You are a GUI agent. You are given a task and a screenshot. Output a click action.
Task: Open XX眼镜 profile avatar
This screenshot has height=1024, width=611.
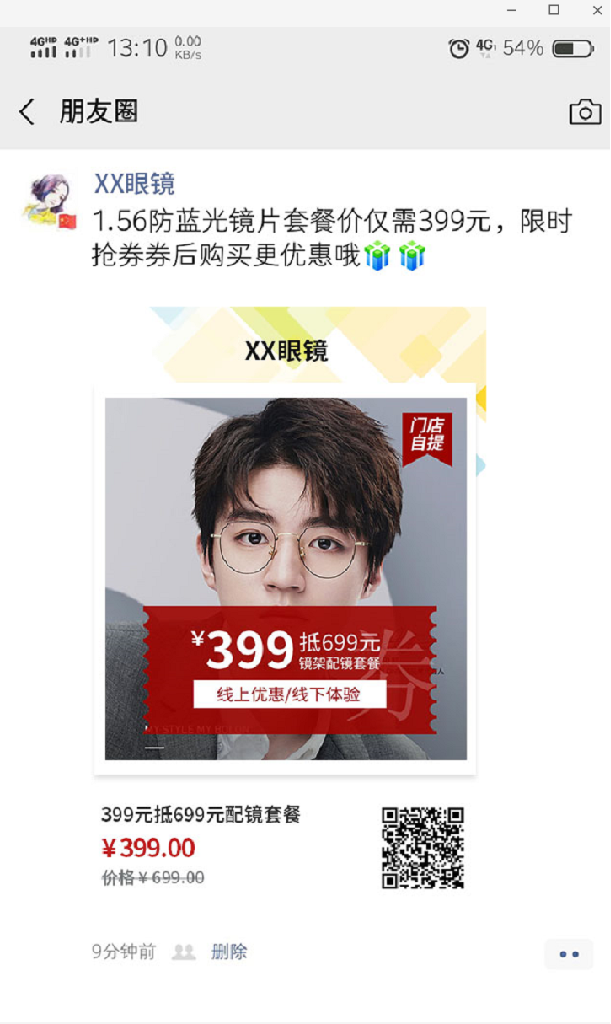pyautogui.click(x=49, y=199)
